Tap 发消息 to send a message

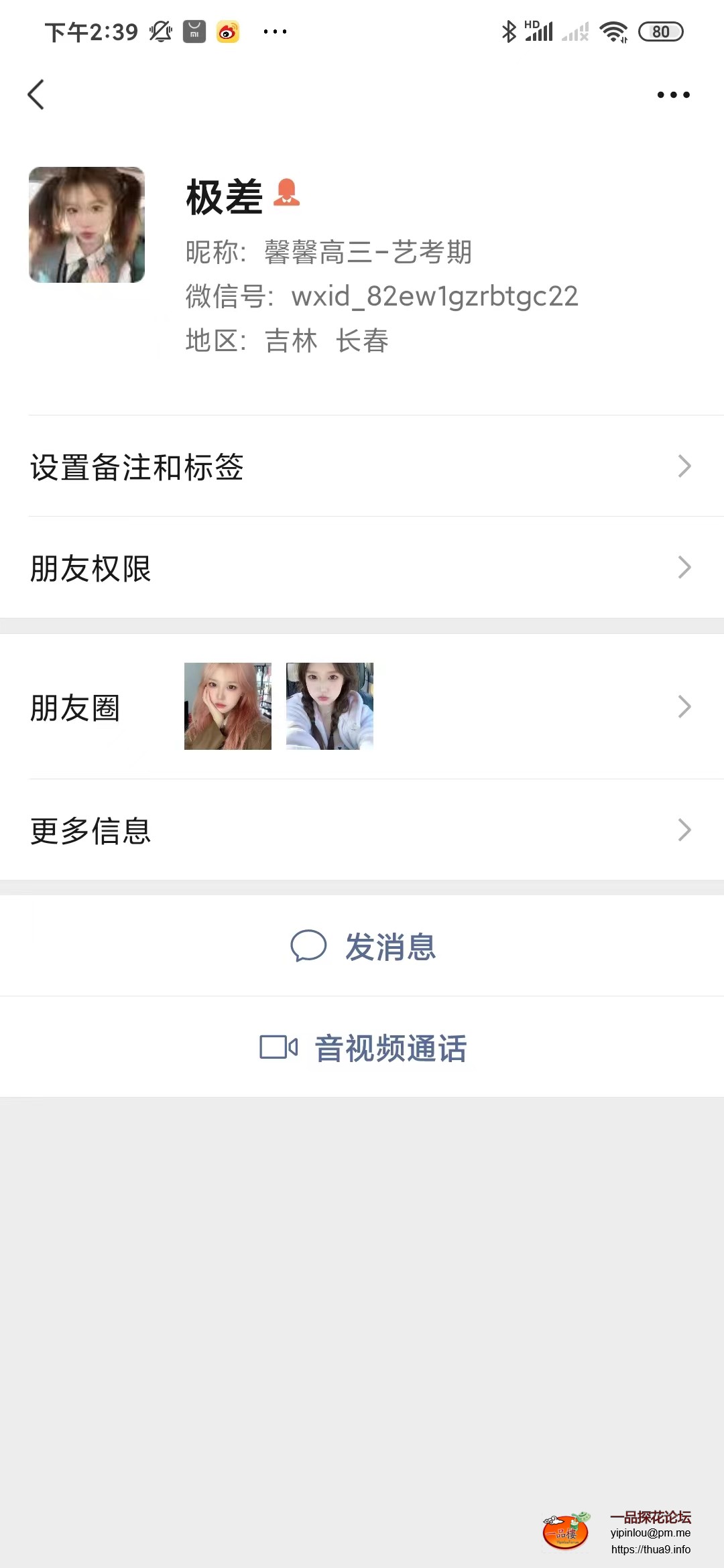click(363, 946)
